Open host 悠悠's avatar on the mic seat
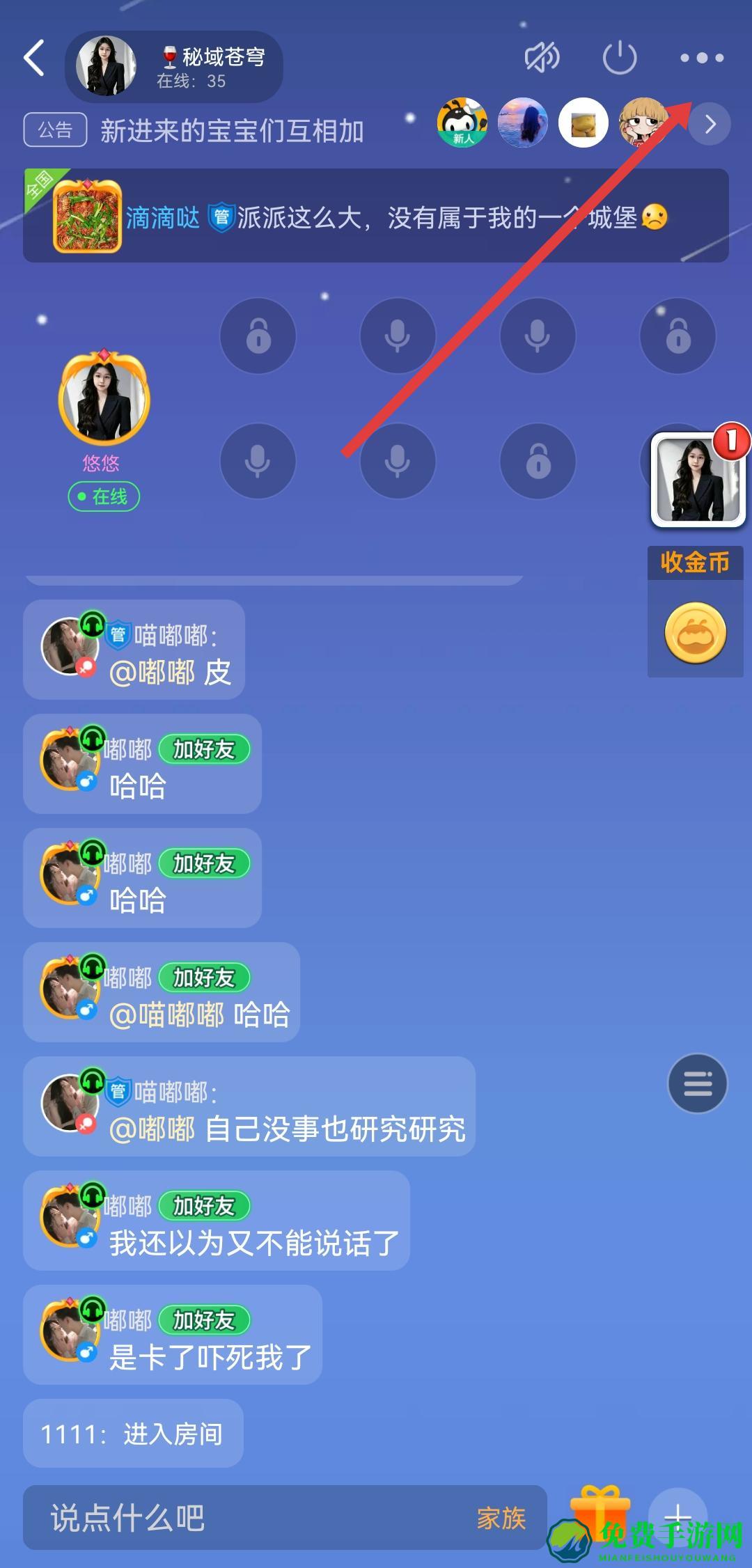Screen dimensions: 752x1568 click(x=104, y=400)
